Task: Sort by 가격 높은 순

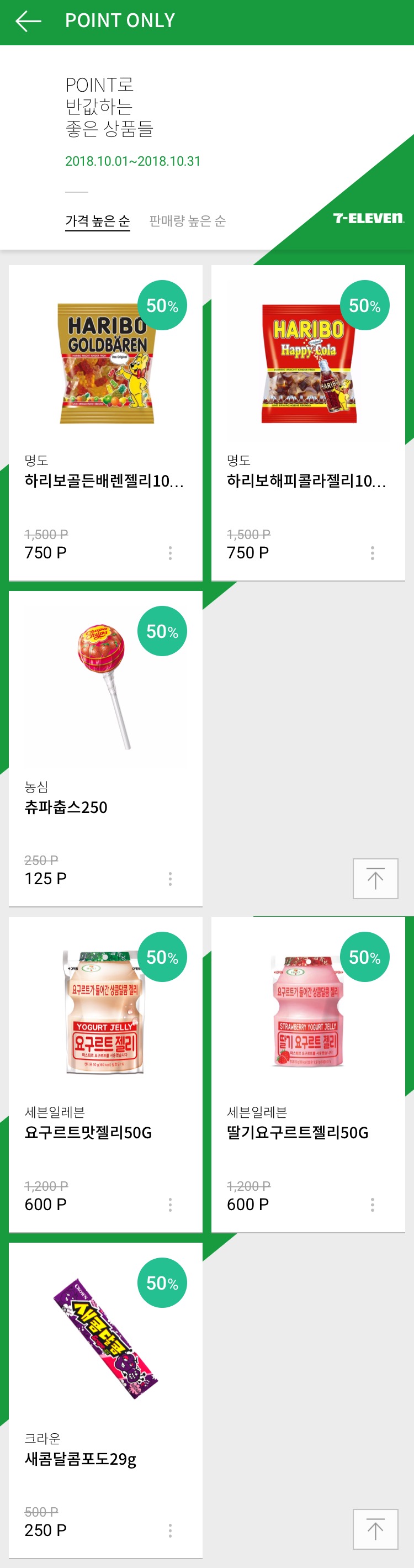Action: (x=97, y=220)
